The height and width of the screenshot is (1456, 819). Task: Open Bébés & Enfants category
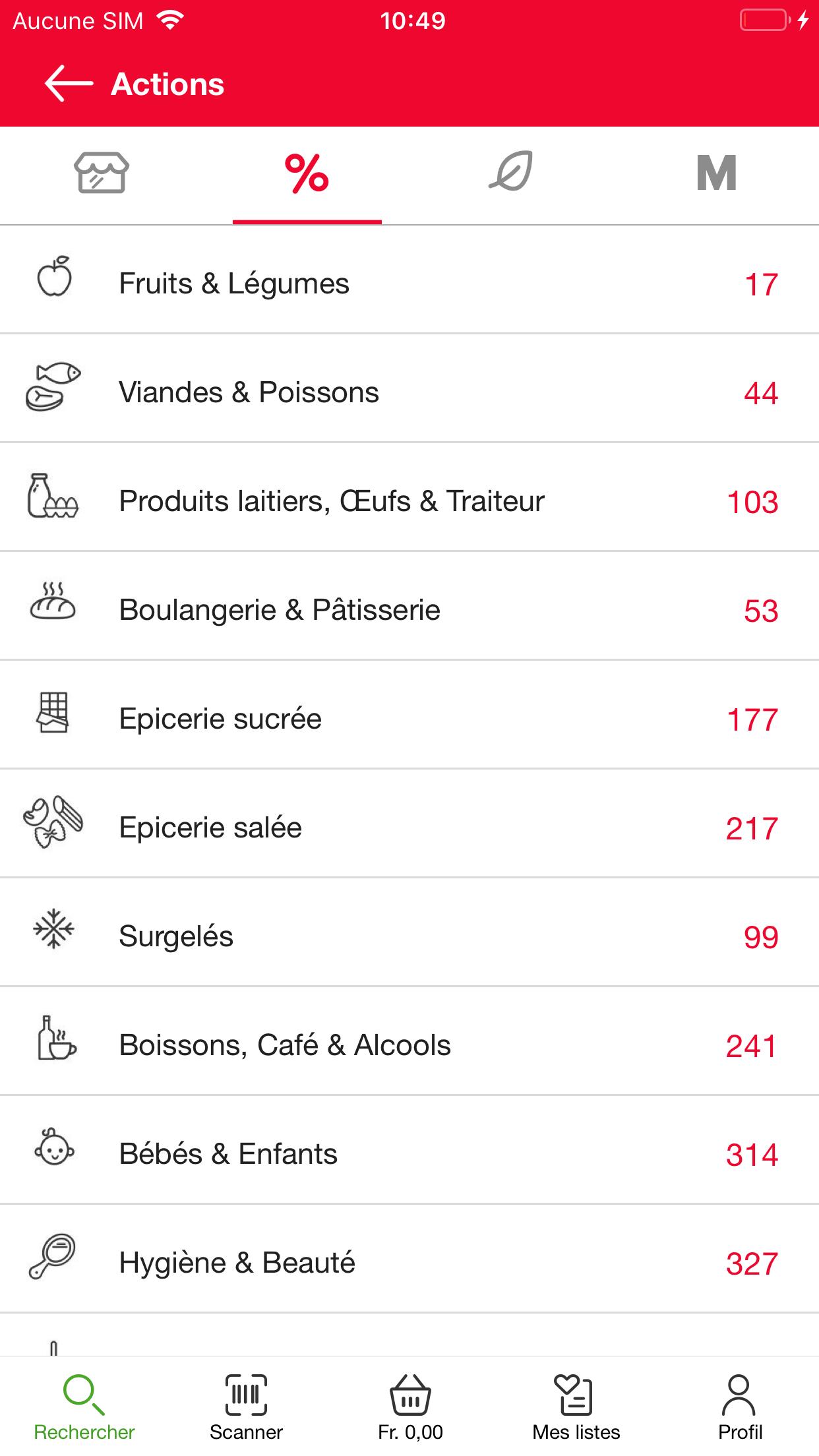click(409, 1154)
